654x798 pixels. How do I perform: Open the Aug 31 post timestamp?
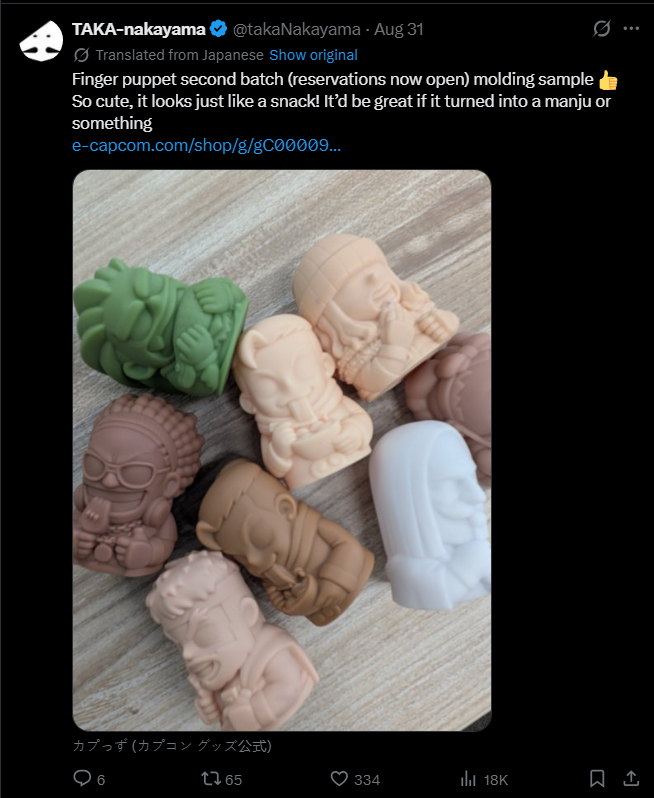click(x=399, y=30)
